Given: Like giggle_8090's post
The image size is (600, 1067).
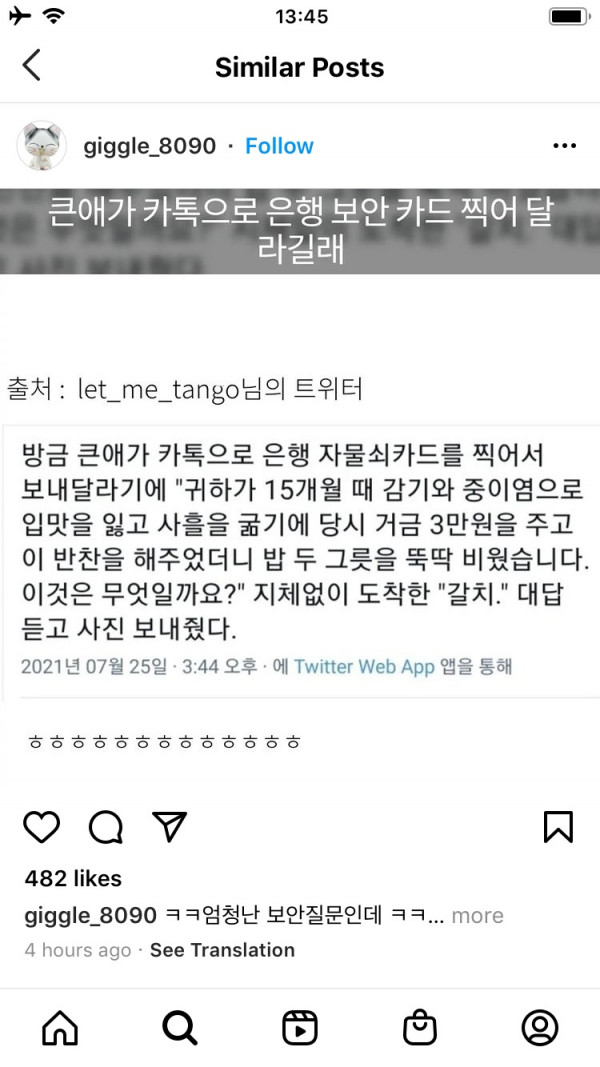Looking at the screenshot, I should [x=42, y=826].
